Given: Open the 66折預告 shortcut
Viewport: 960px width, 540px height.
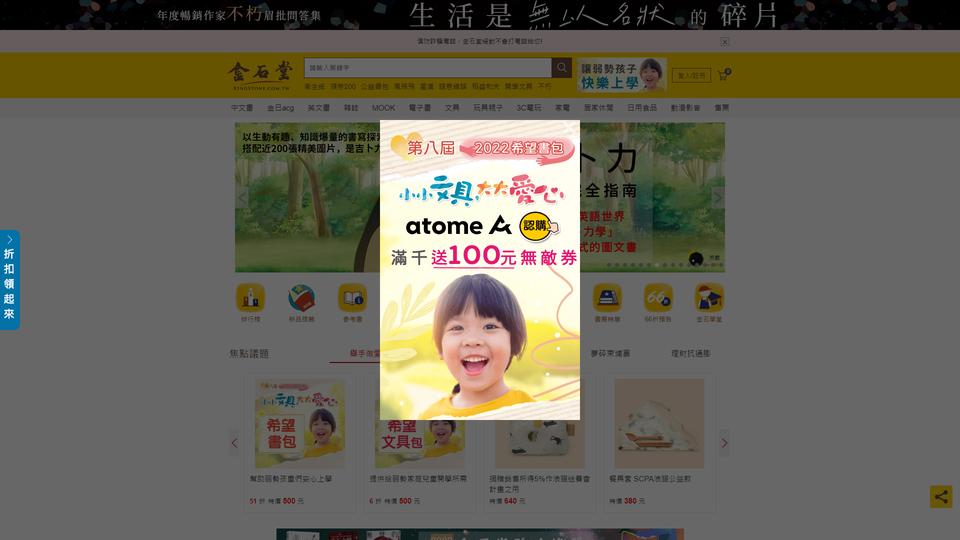Looking at the screenshot, I should 658,302.
